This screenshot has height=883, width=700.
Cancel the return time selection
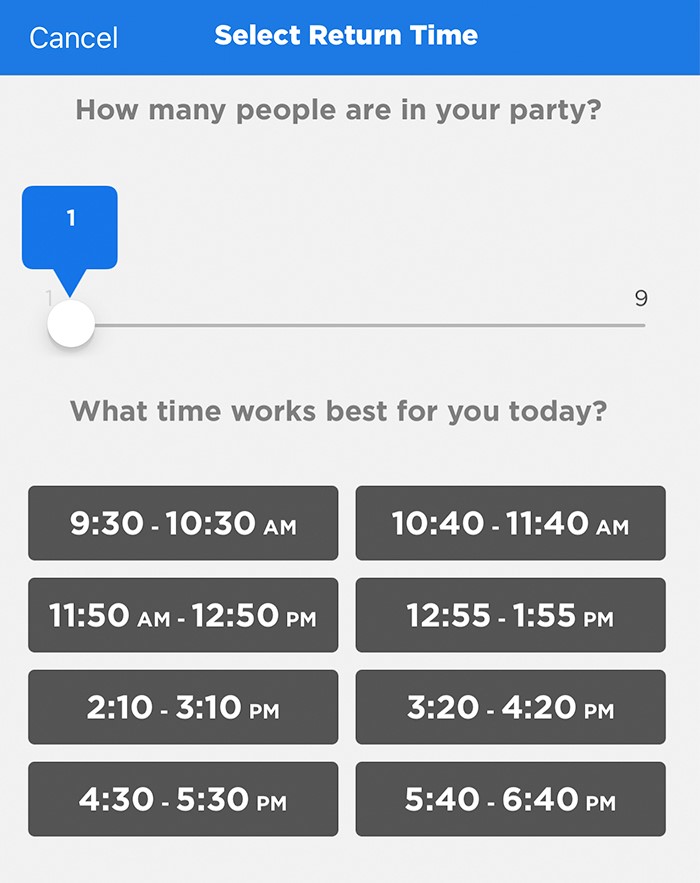point(73,38)
